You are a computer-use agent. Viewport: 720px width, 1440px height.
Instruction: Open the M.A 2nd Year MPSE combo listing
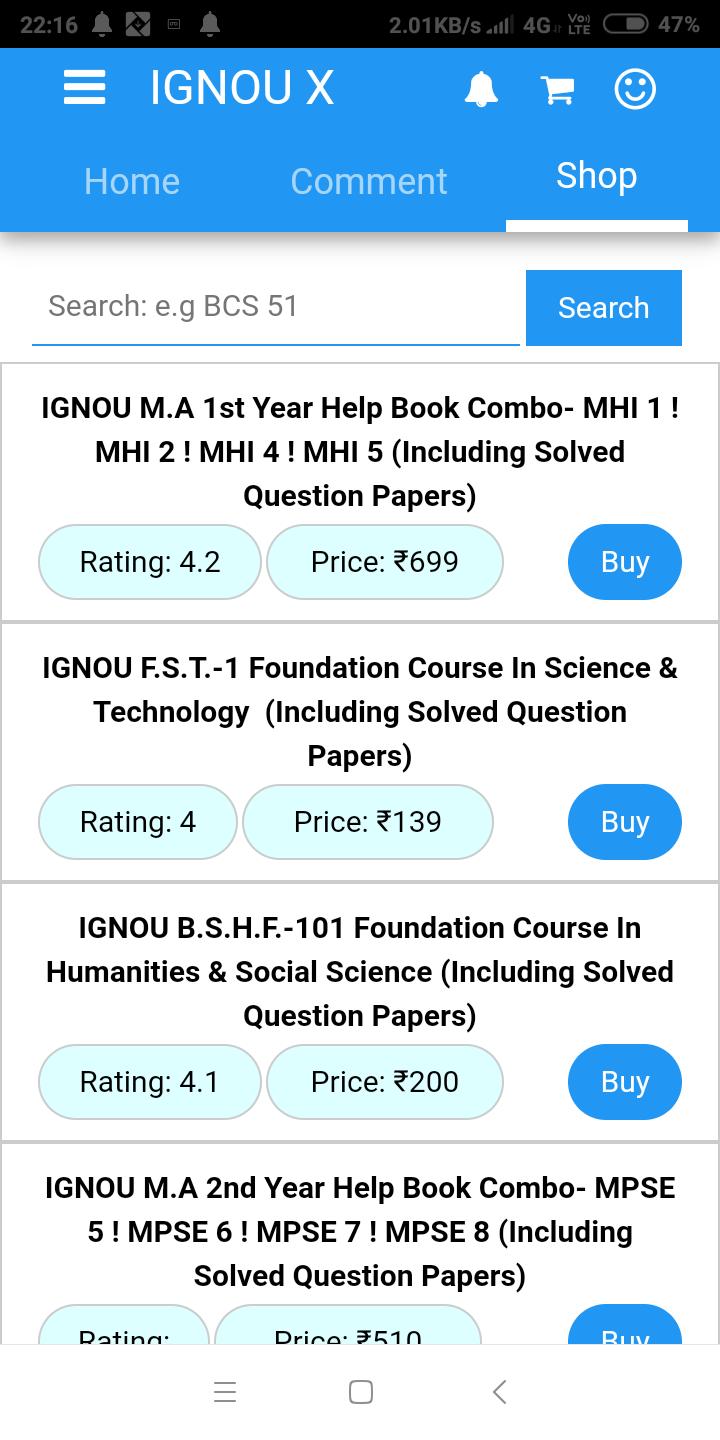[360, 1231]
